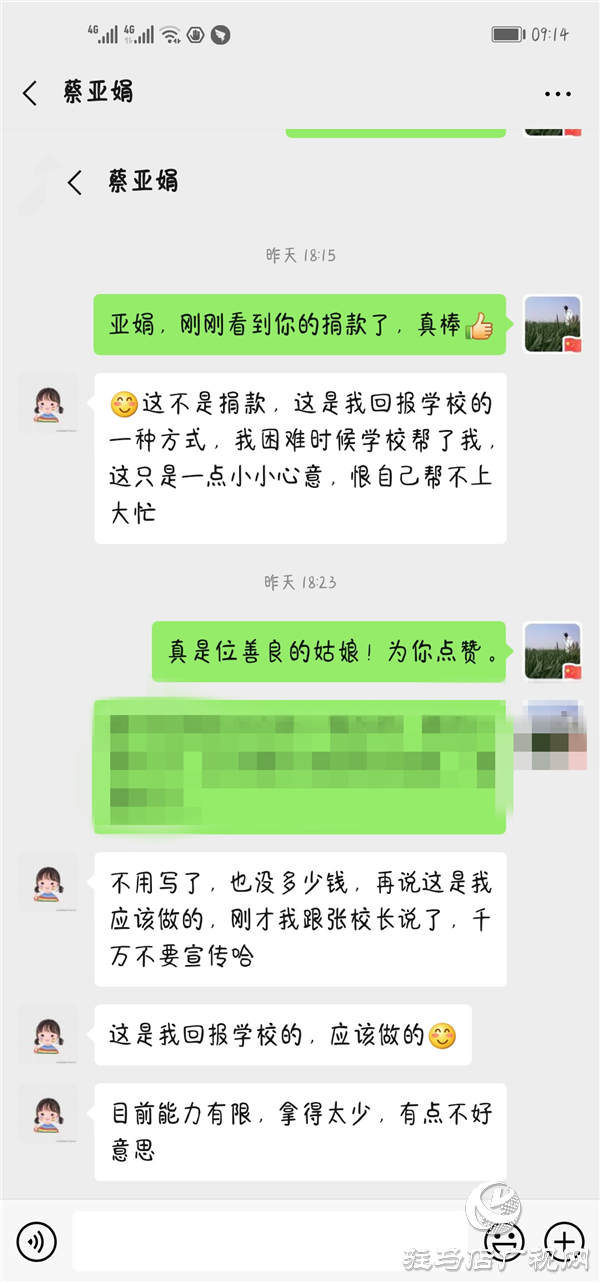Open the contact avatar beside the 这不是捐款 message
600x1283 pixels.
[47, 403]
